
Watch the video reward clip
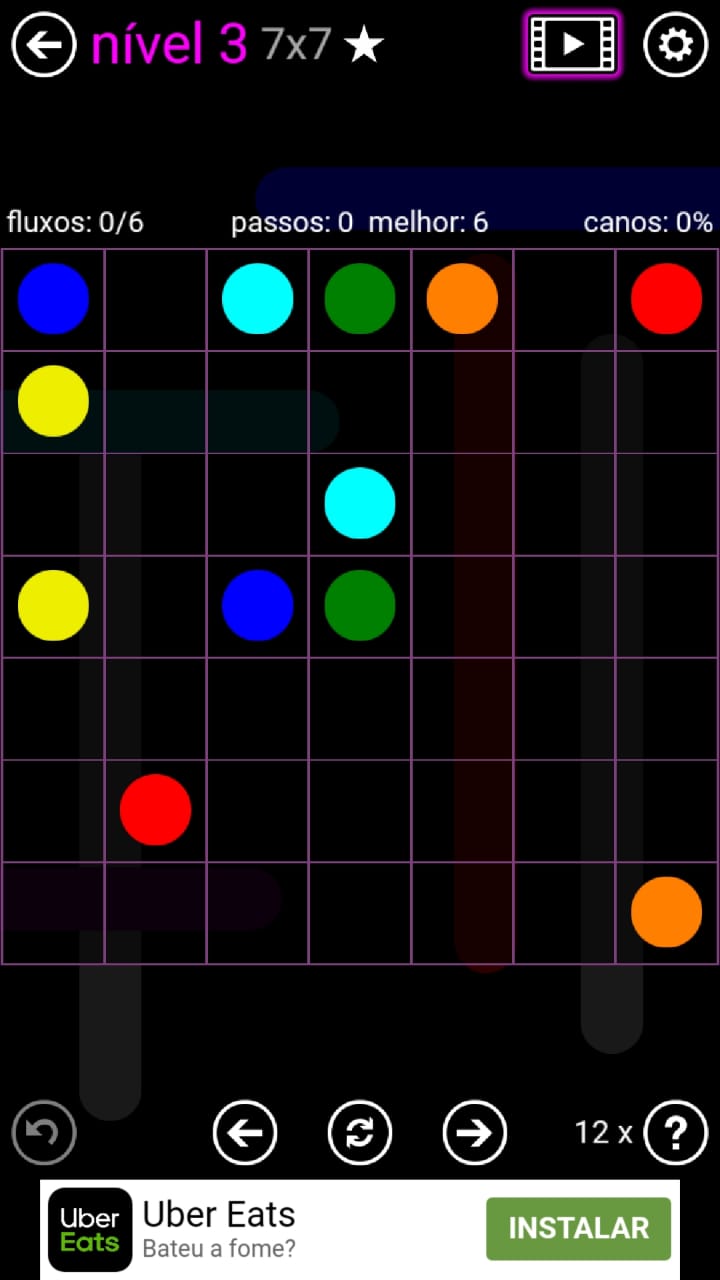[572, 44]
